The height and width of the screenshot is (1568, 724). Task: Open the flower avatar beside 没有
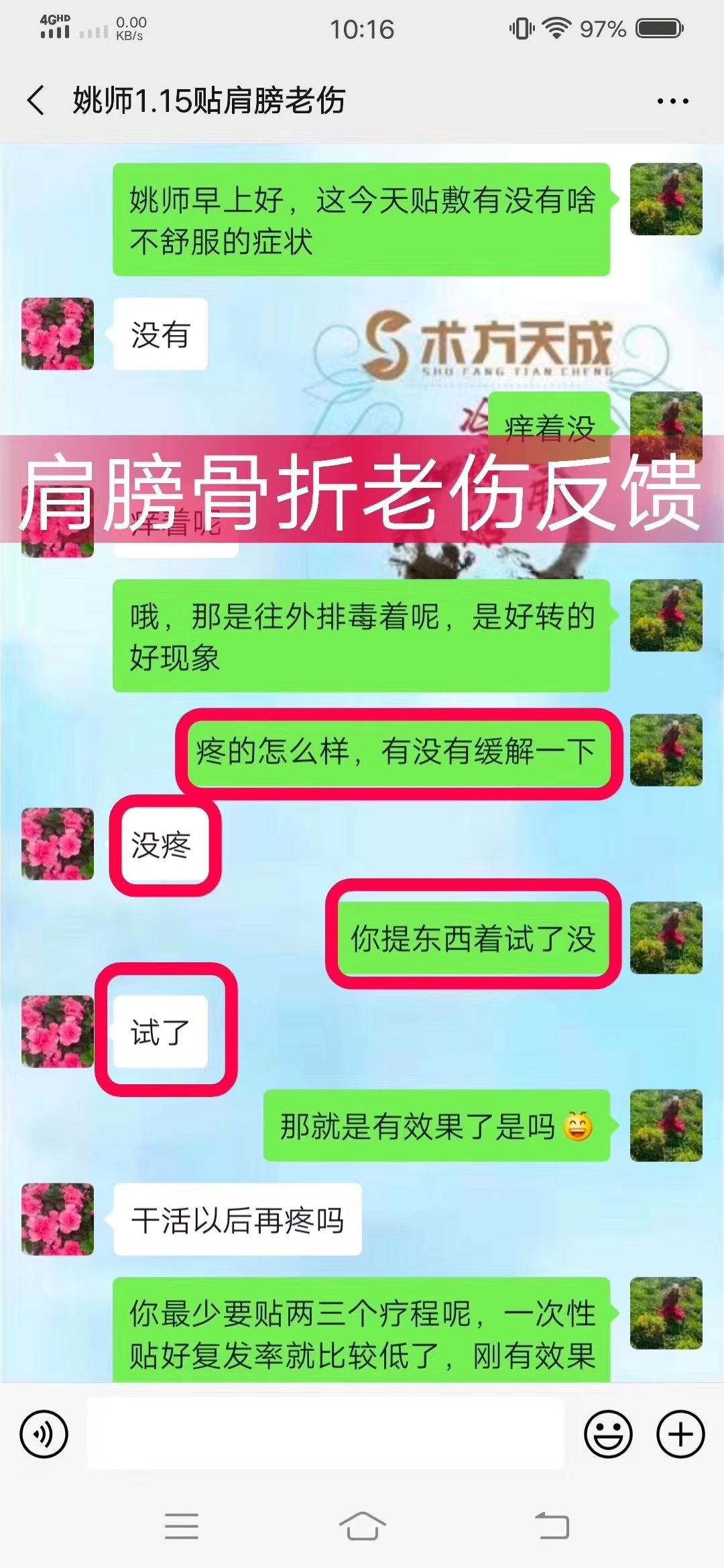58,334
